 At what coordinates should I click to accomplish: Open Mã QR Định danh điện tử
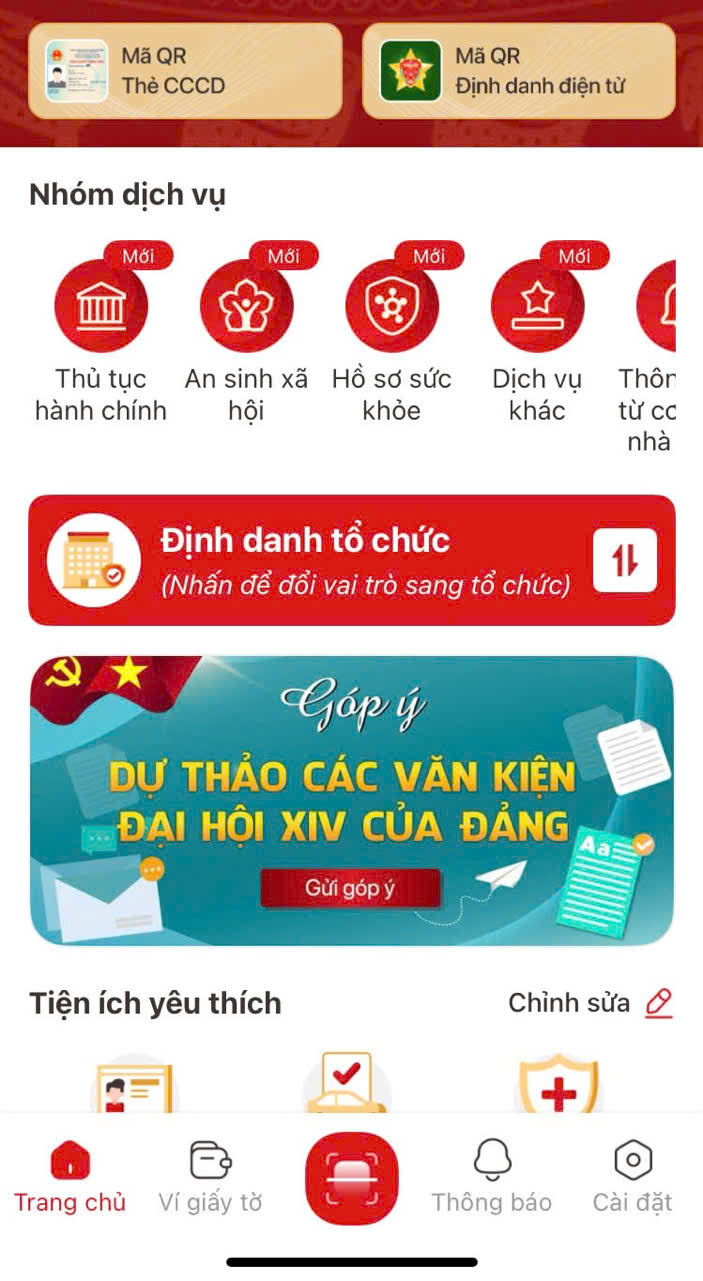click(x=518, y=71)
